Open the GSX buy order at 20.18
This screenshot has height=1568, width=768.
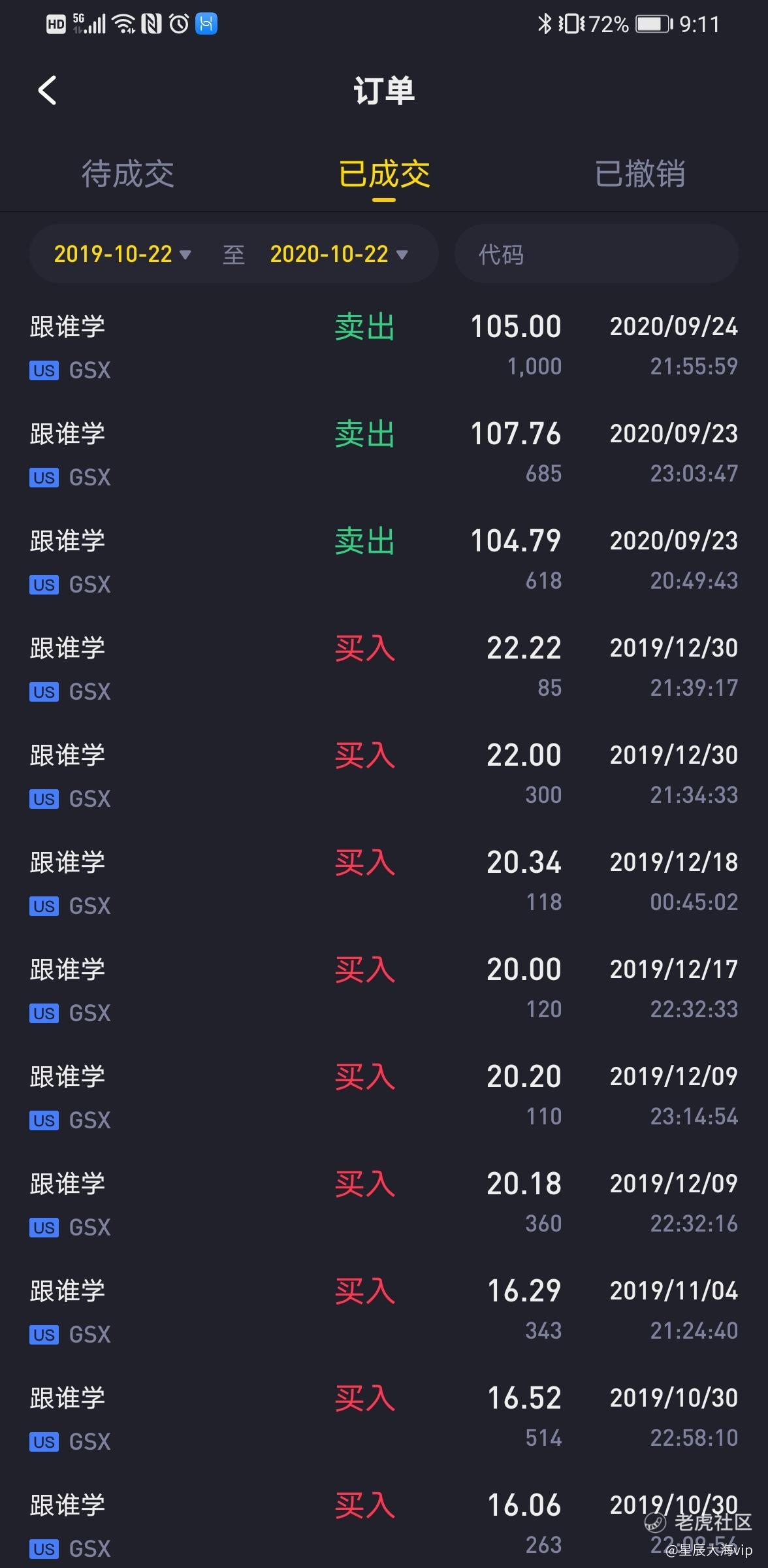tap(384, 1204)
